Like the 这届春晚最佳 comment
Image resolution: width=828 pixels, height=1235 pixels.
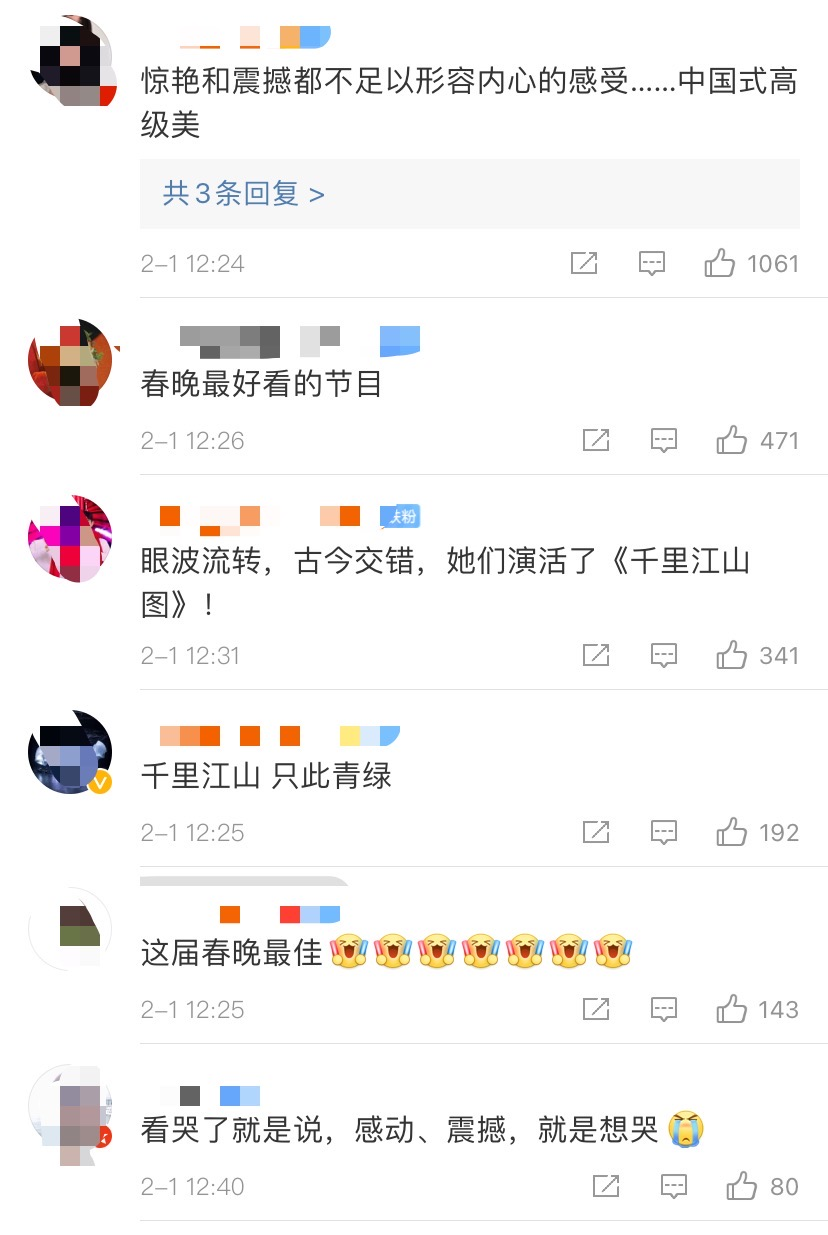732,1010
